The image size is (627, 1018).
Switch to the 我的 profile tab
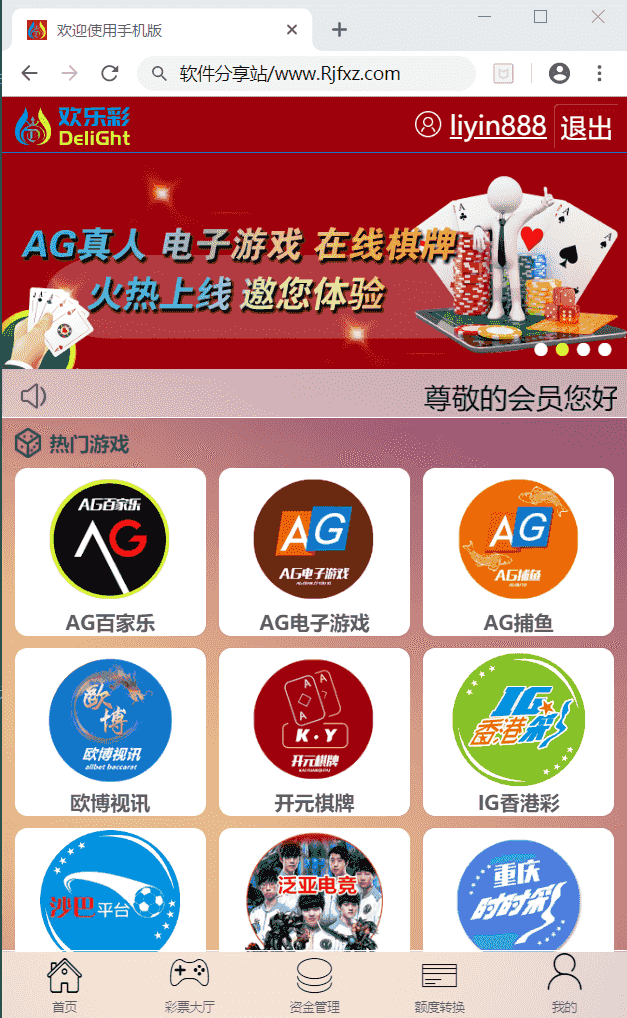tap(564, 984)
